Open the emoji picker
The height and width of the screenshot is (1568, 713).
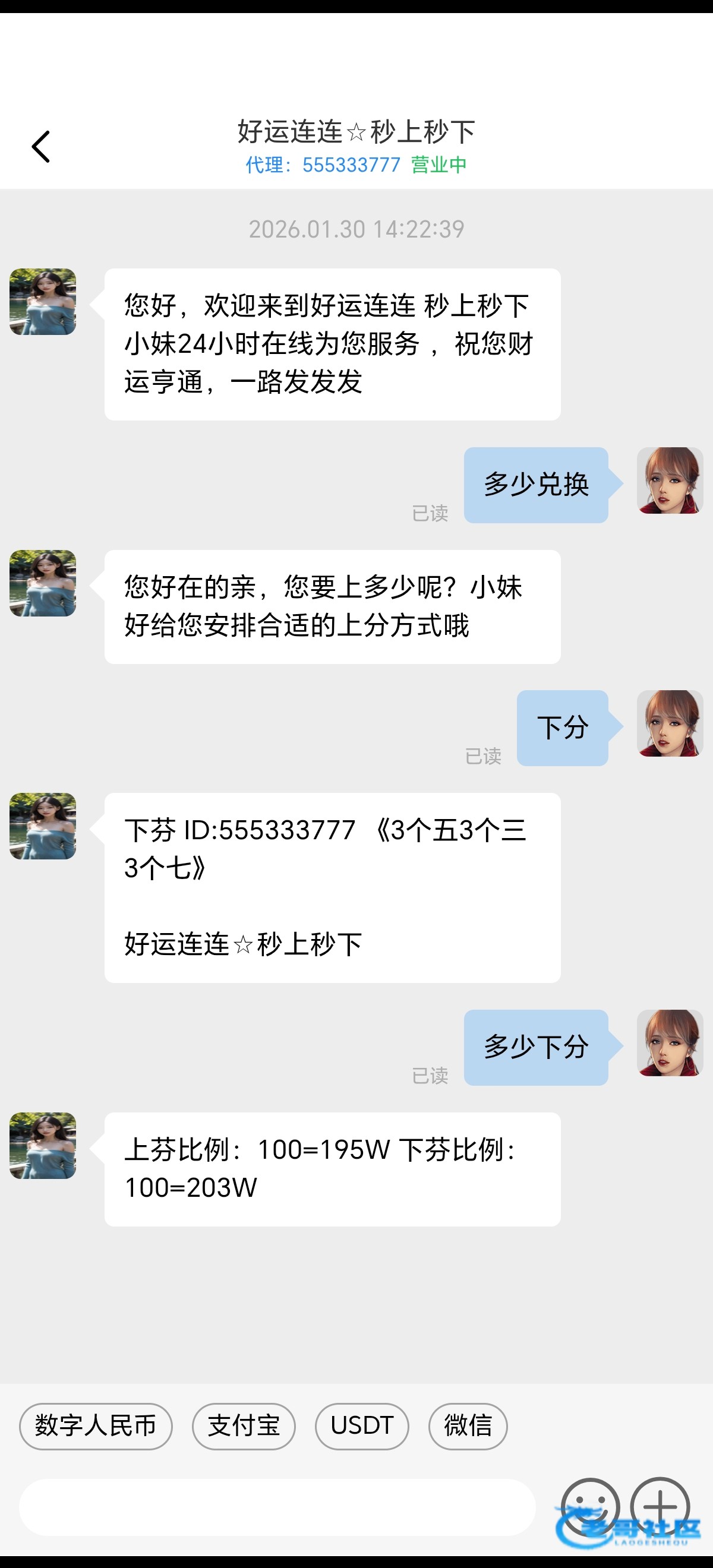pos(589,1507)
